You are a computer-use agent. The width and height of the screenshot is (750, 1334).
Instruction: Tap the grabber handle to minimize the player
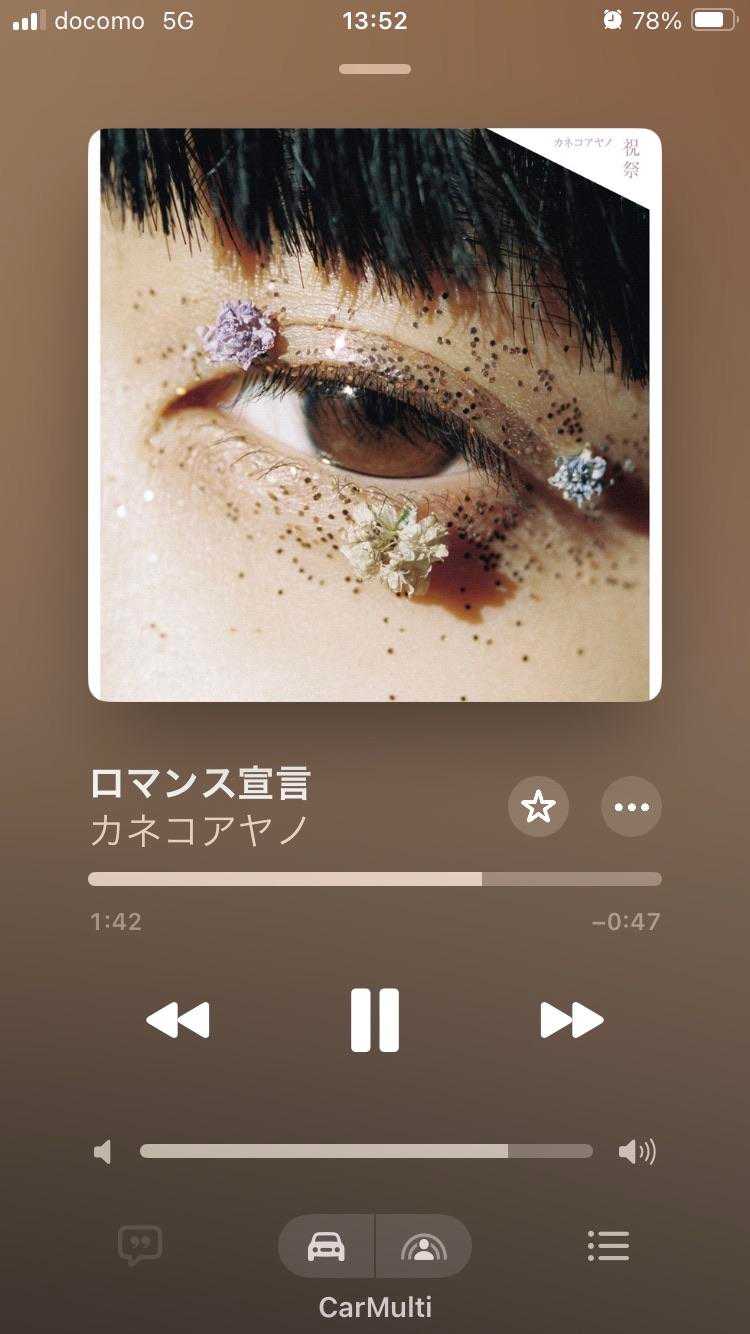point(375,69)
